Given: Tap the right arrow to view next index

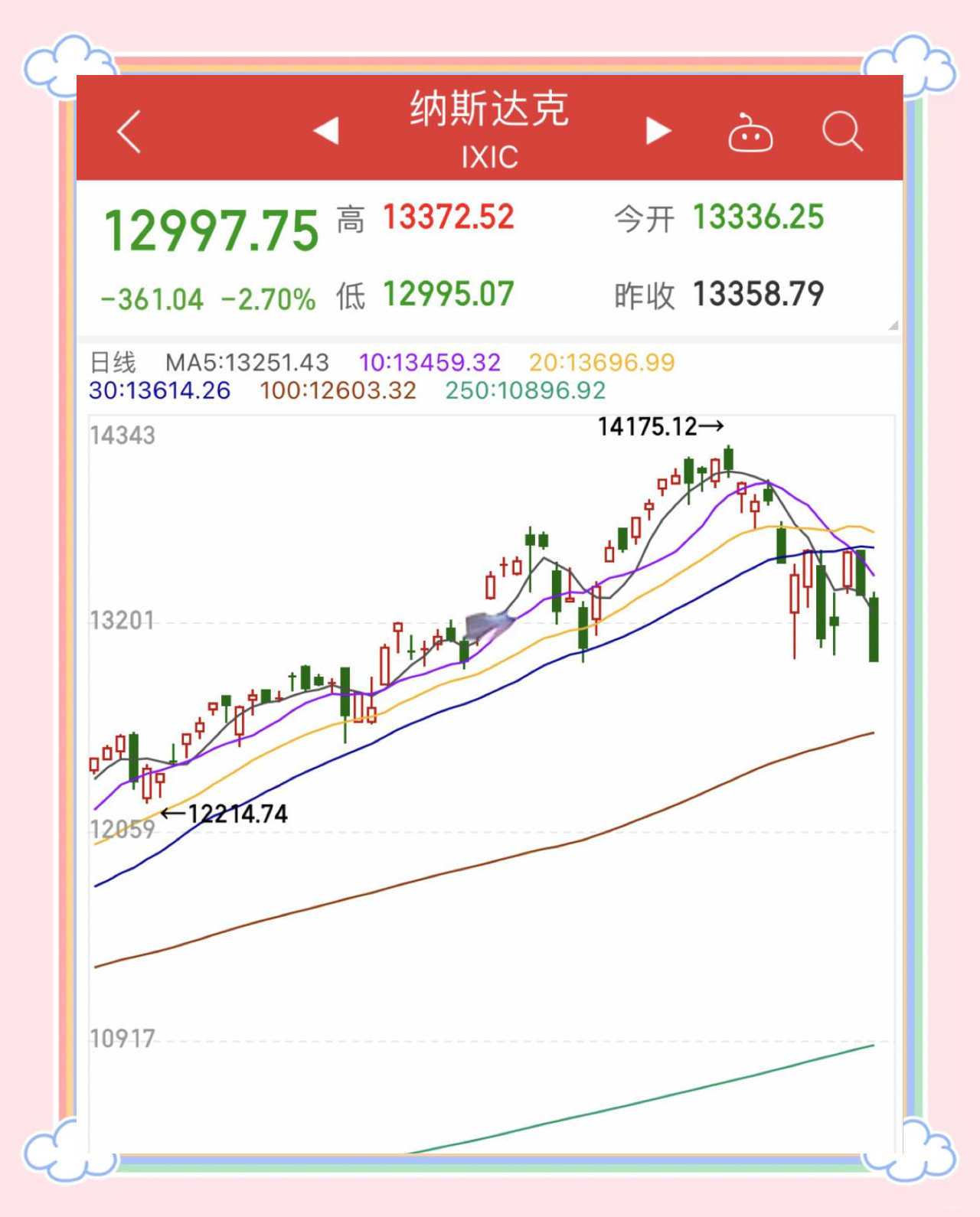Looking at the screenshot, I should [x=657, y=132].
